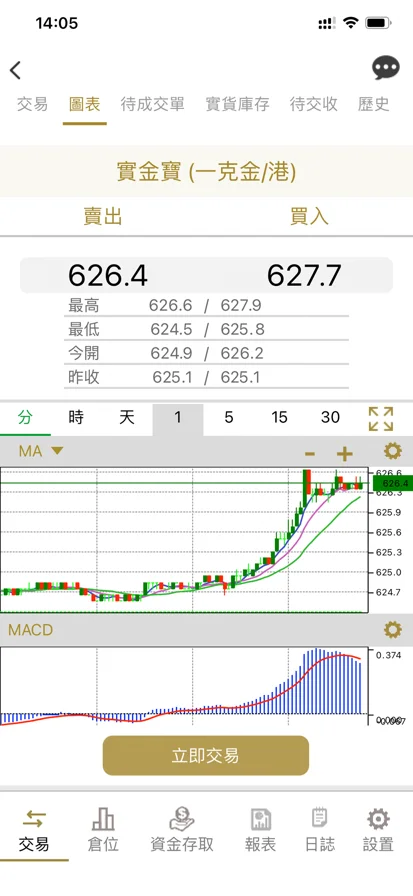Open 倉位 in bottom navigation

click(103, 830)
